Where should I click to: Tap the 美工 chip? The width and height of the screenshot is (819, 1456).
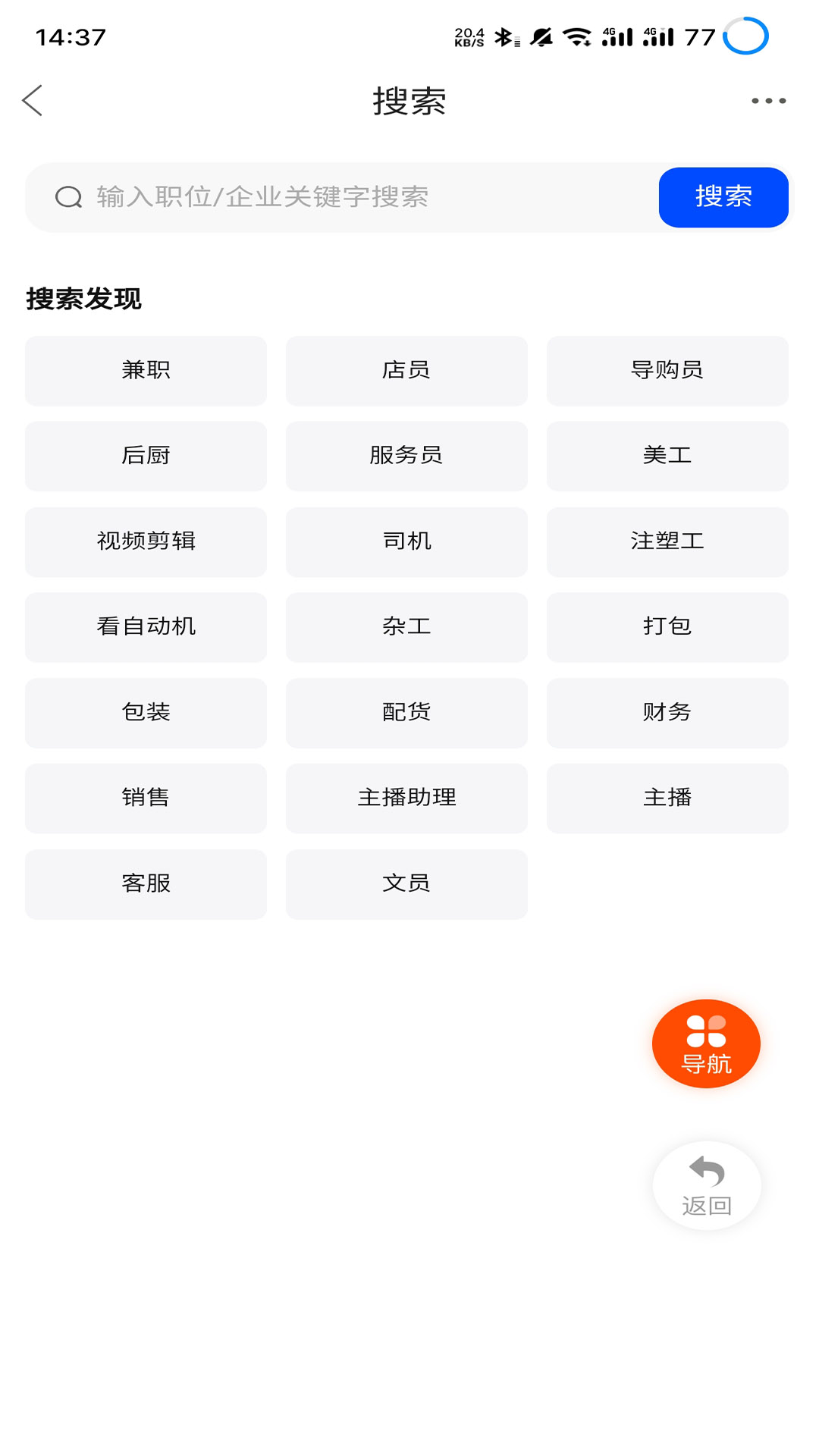click(667, 456)
